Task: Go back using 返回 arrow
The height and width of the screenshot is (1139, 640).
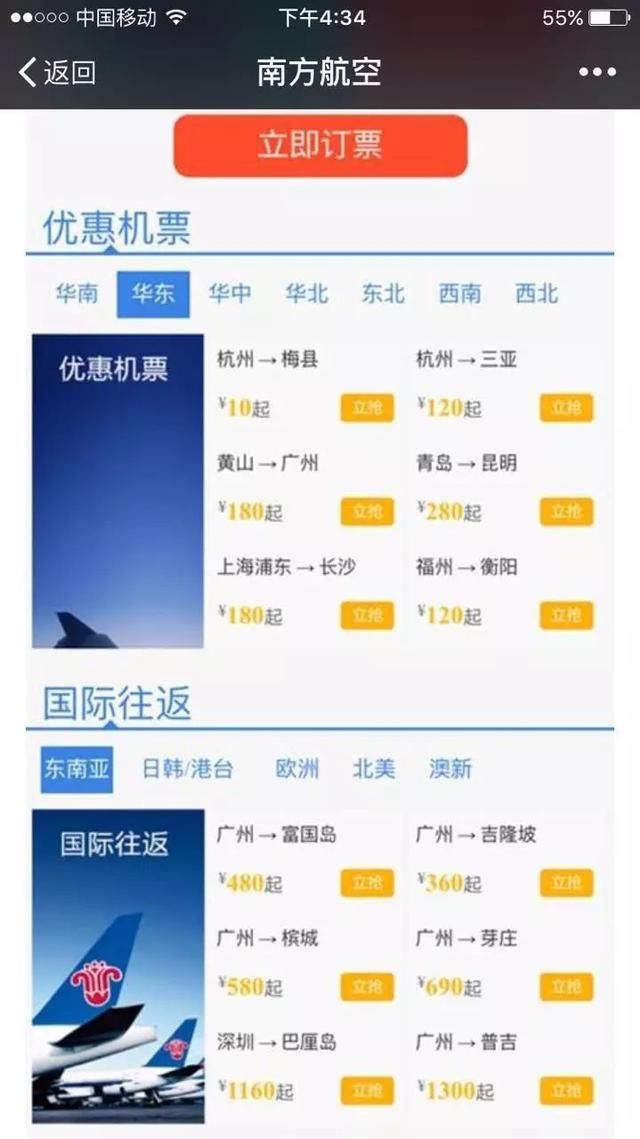Action: 56,72
